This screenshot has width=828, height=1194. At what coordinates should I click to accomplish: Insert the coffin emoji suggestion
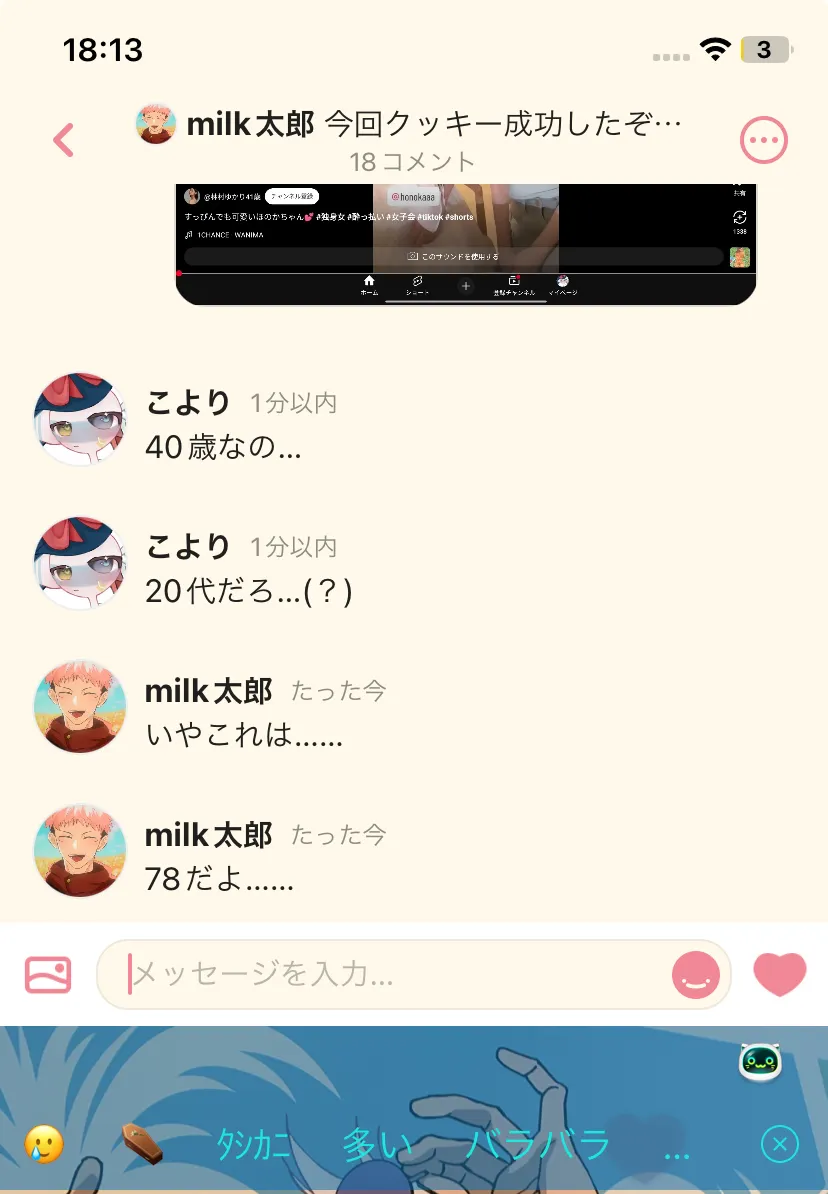tap(142, 1144)
